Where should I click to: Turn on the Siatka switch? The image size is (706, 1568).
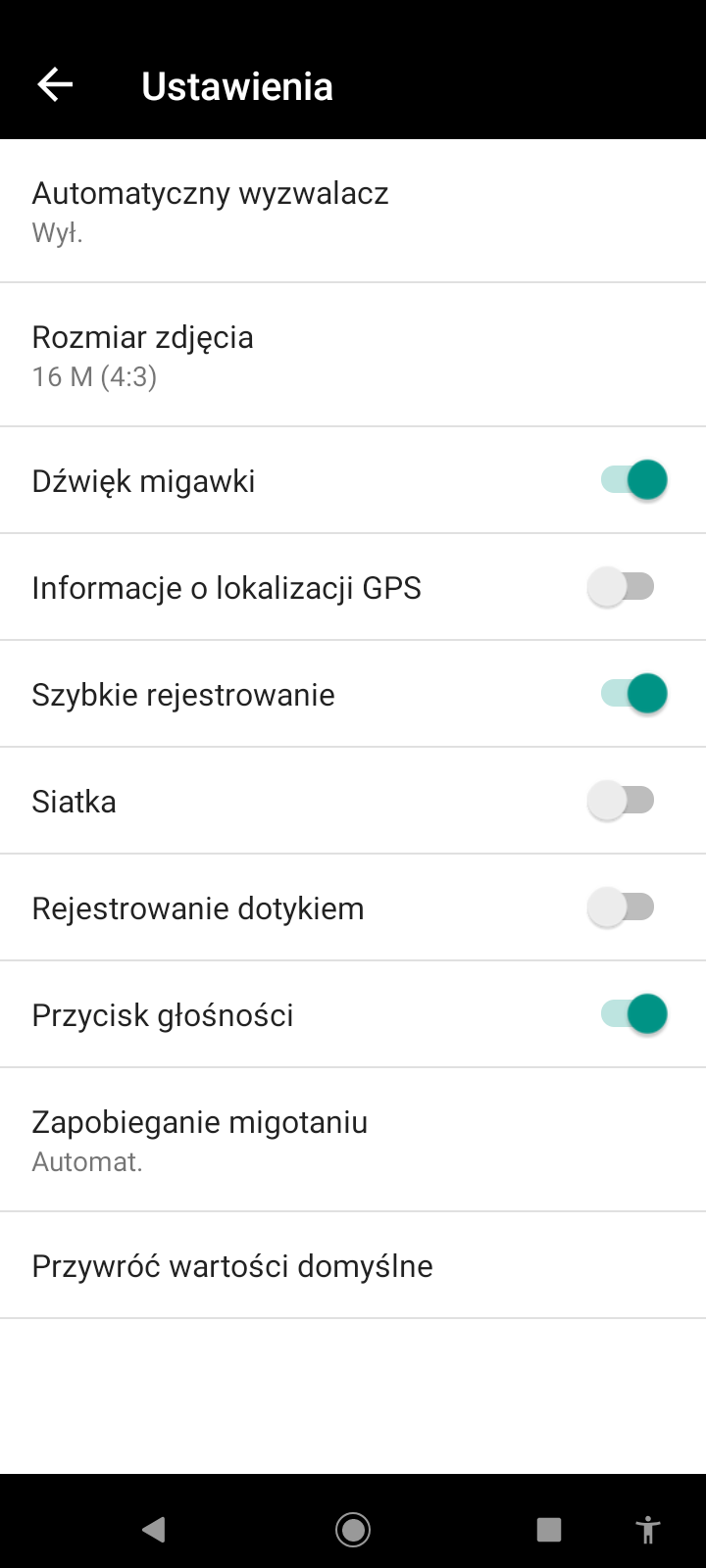coord(622,801)
